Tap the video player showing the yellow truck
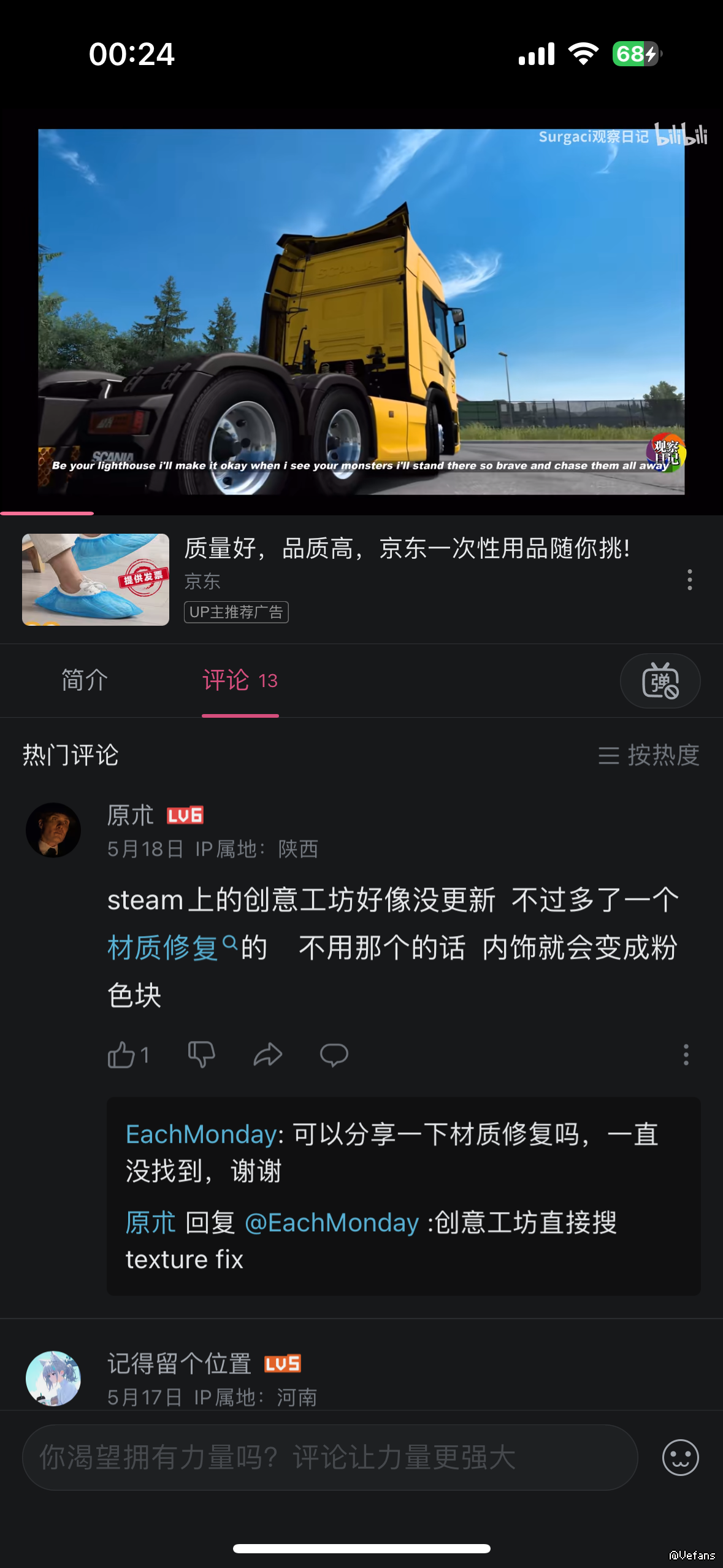The width and height of the screenshot is (723, 1568). coord(361,312)
